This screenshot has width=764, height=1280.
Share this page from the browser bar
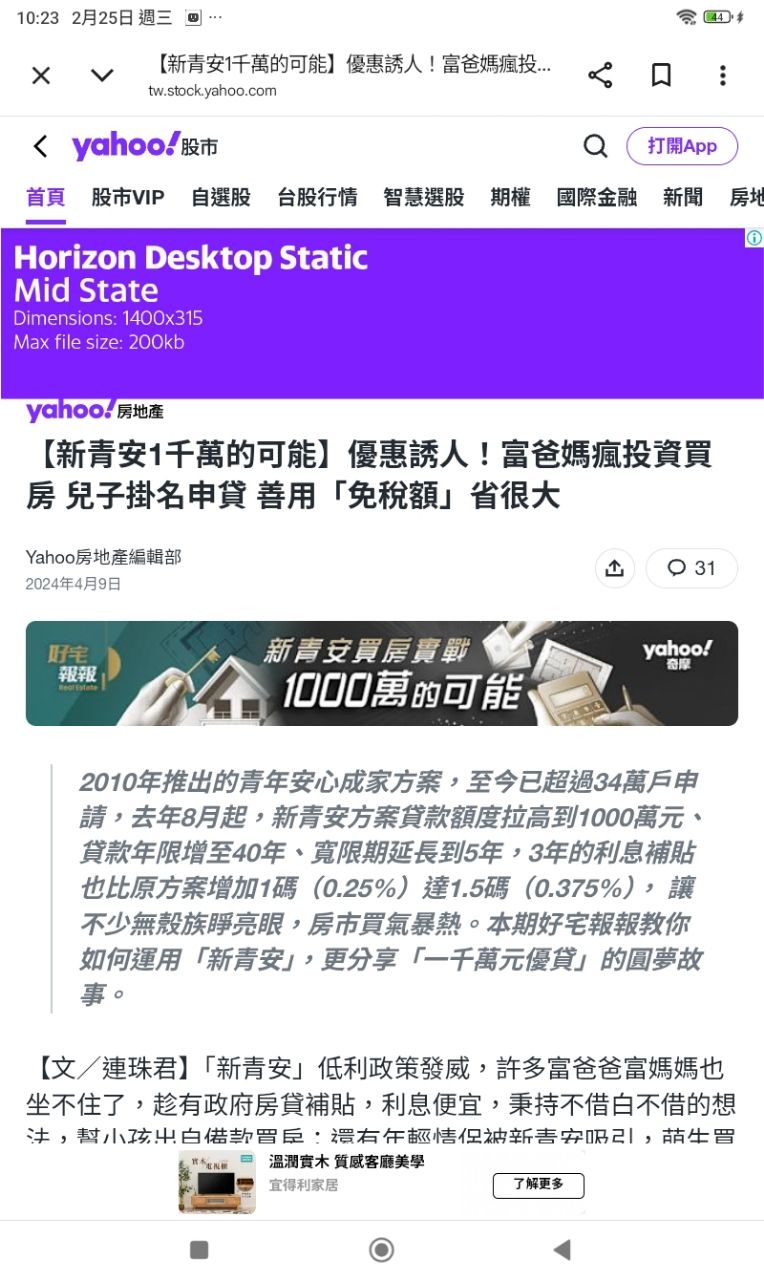600,75
